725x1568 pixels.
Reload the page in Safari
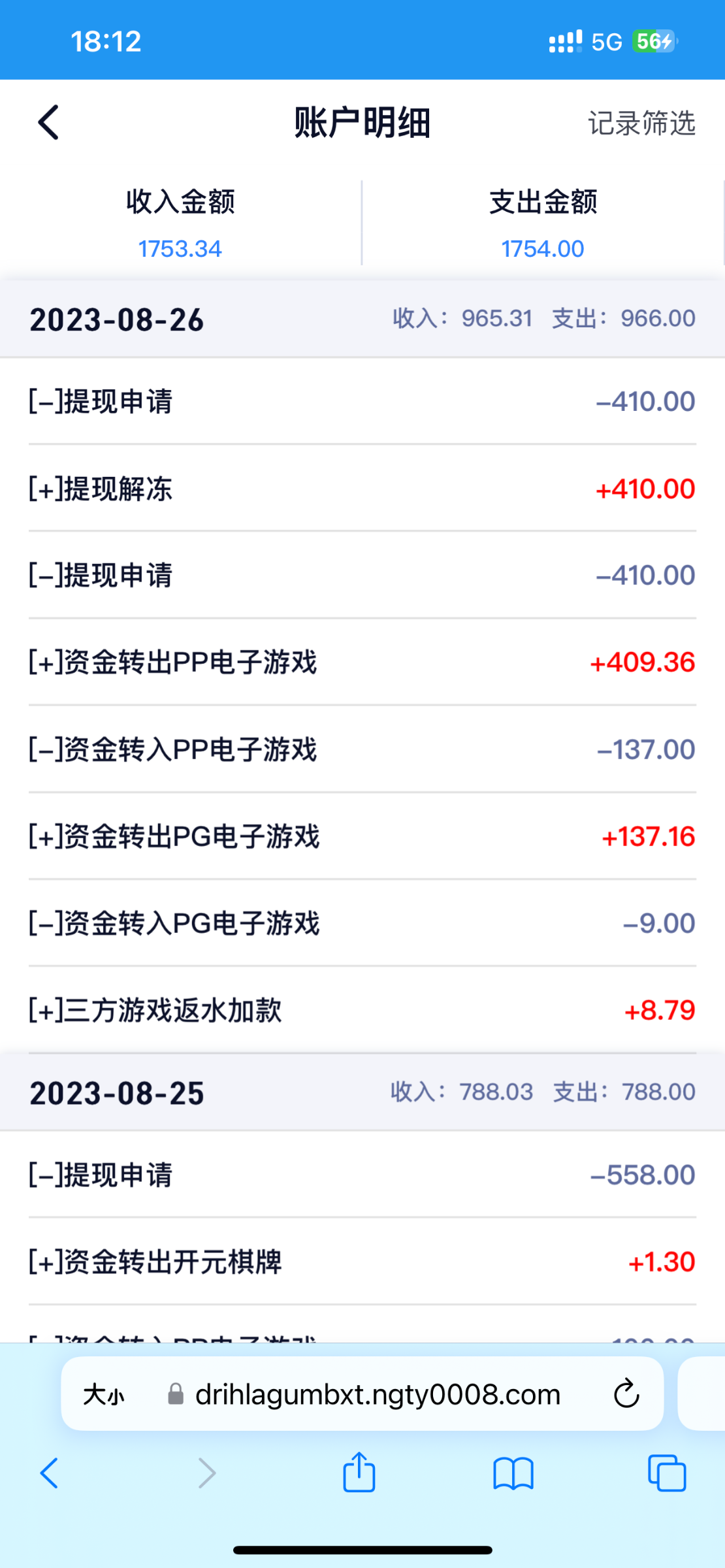(626, 1395)
